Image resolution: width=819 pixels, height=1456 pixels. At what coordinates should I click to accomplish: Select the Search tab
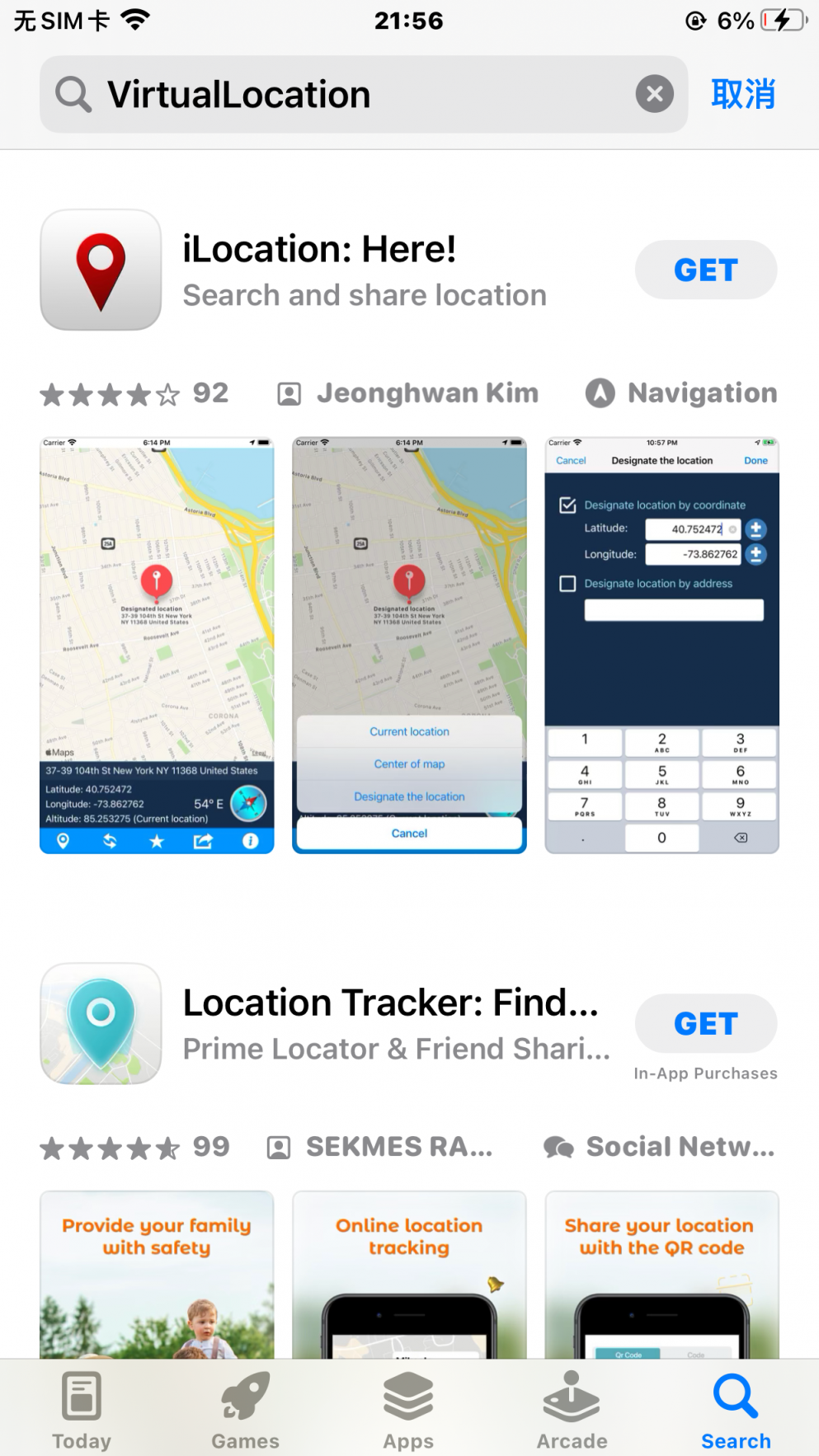click(x=736, y=1410)
